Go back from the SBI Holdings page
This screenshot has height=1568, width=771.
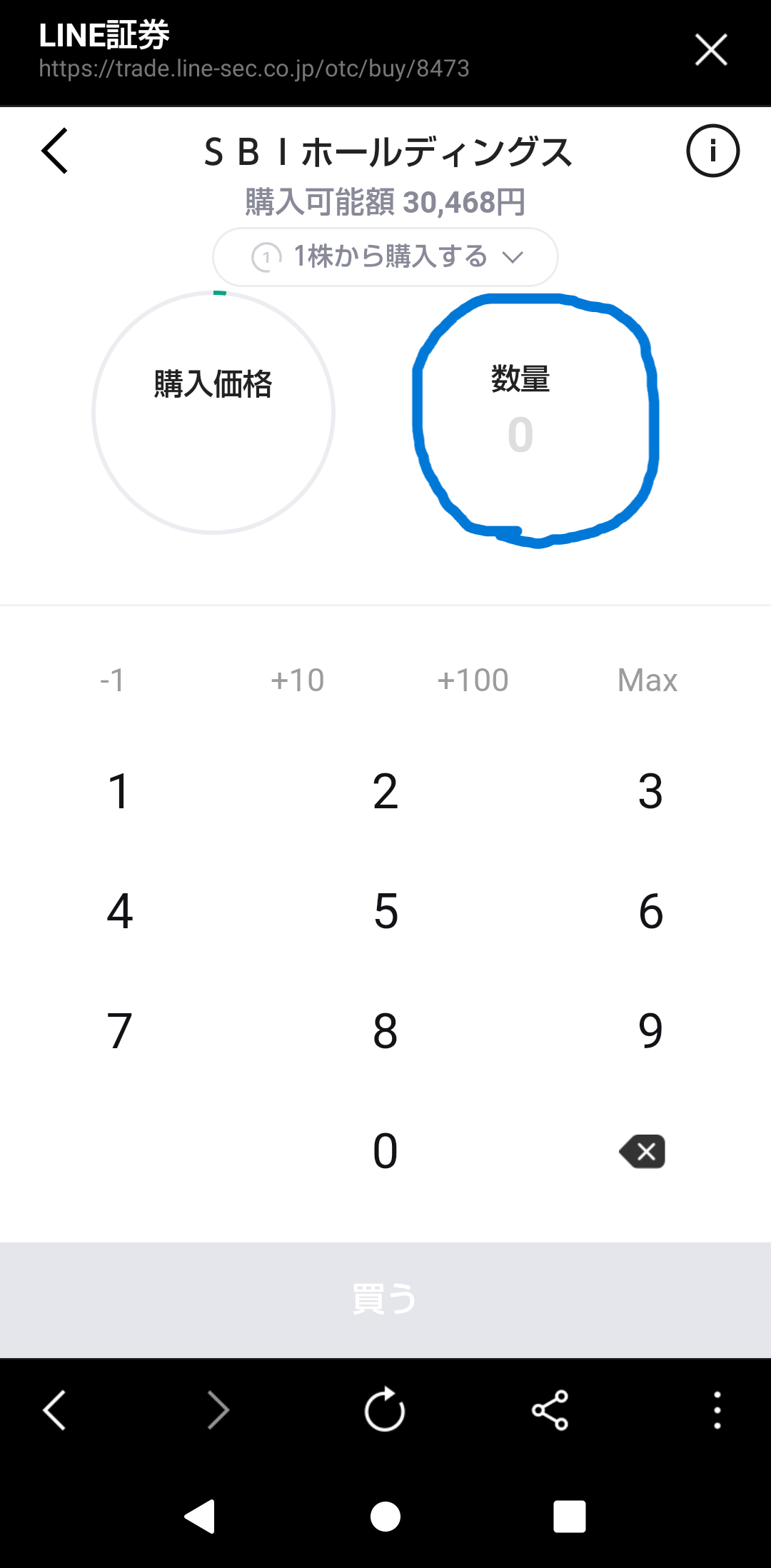[55, 151]
